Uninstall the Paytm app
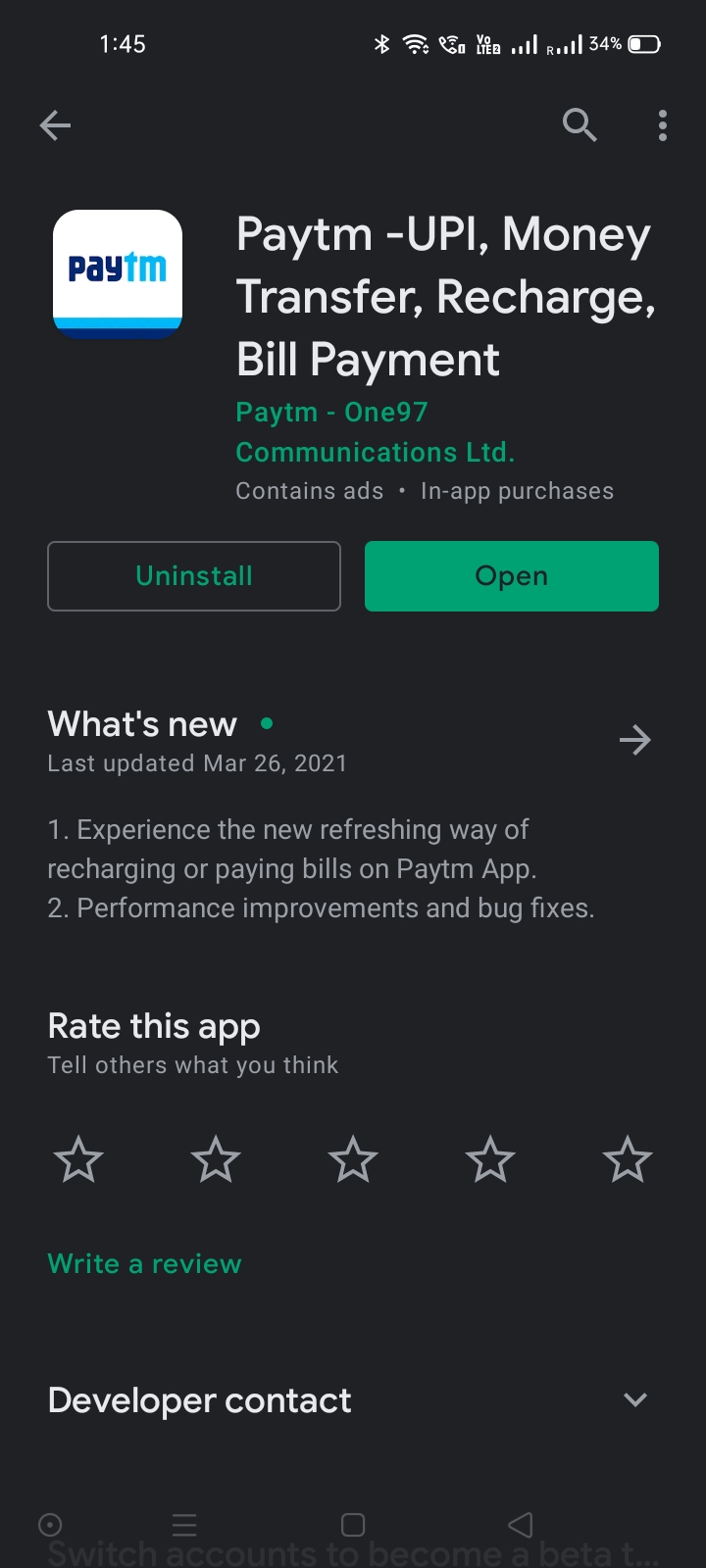706x1568 pixels. pos(194,576)
